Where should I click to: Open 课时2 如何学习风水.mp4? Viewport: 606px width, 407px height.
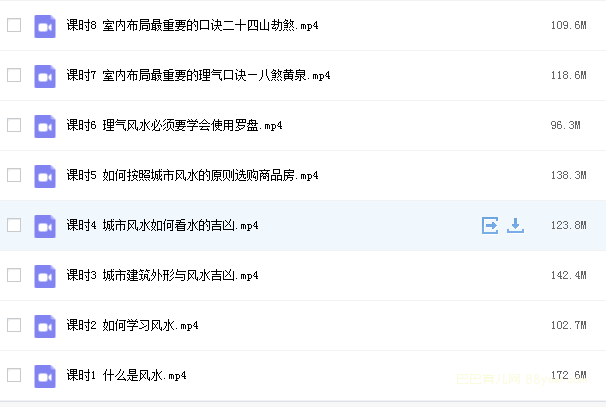132,325
